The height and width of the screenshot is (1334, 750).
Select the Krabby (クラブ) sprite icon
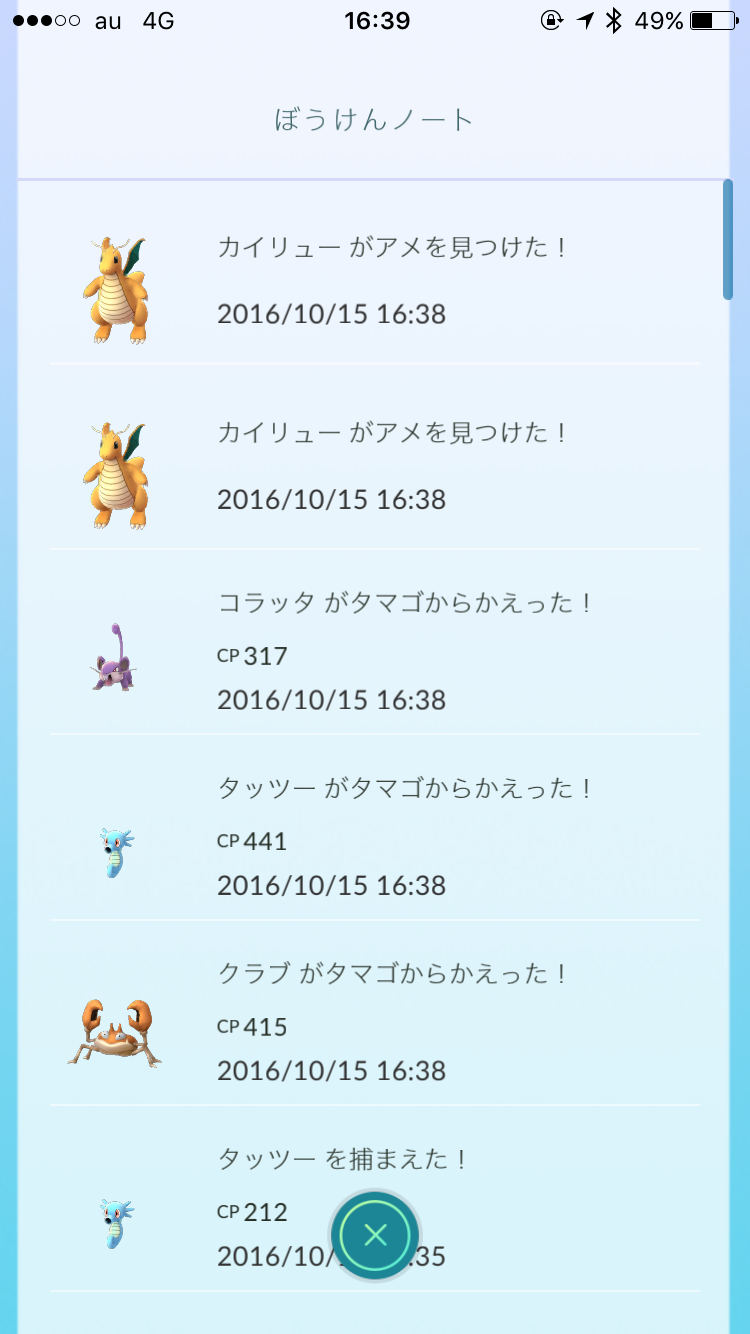(115, 1033)
